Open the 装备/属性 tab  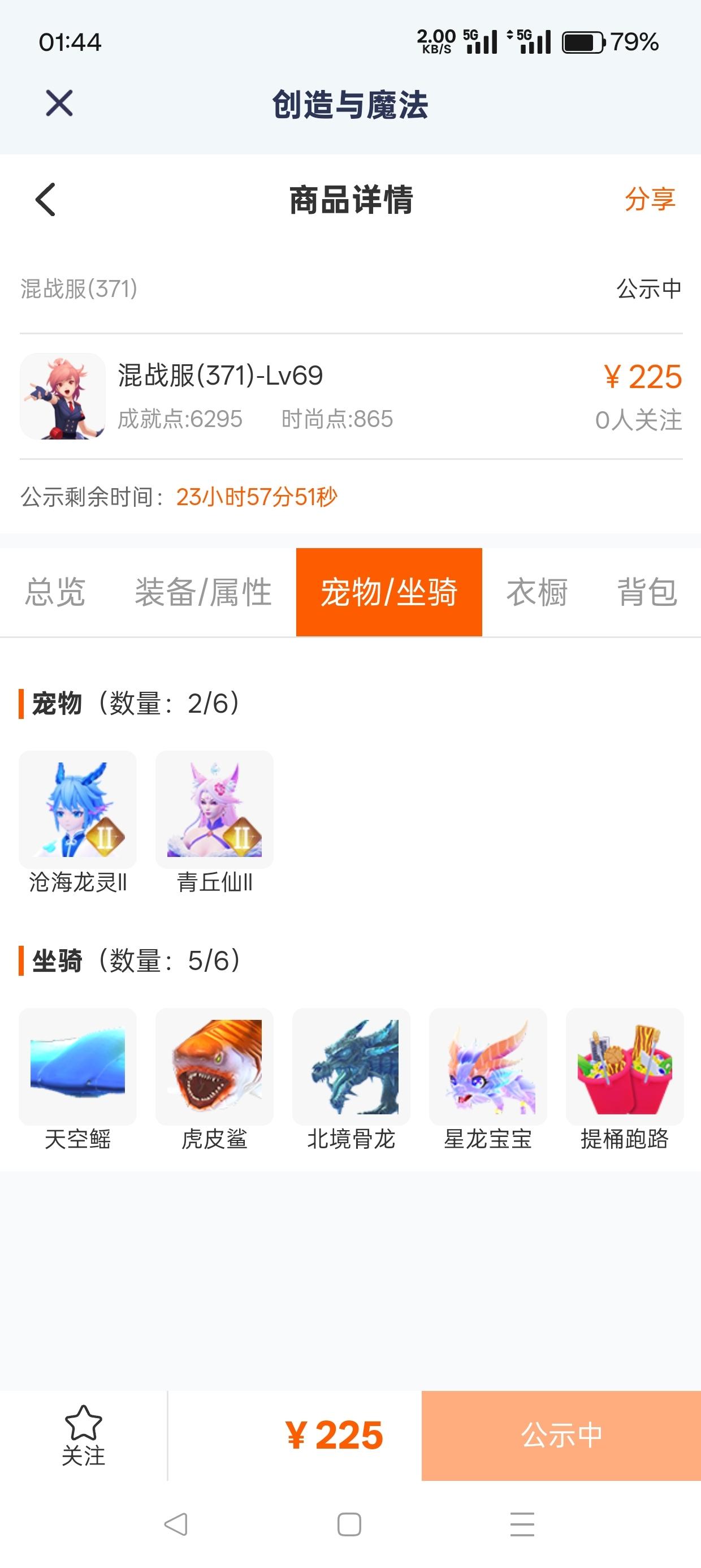[x=204, y=592]
